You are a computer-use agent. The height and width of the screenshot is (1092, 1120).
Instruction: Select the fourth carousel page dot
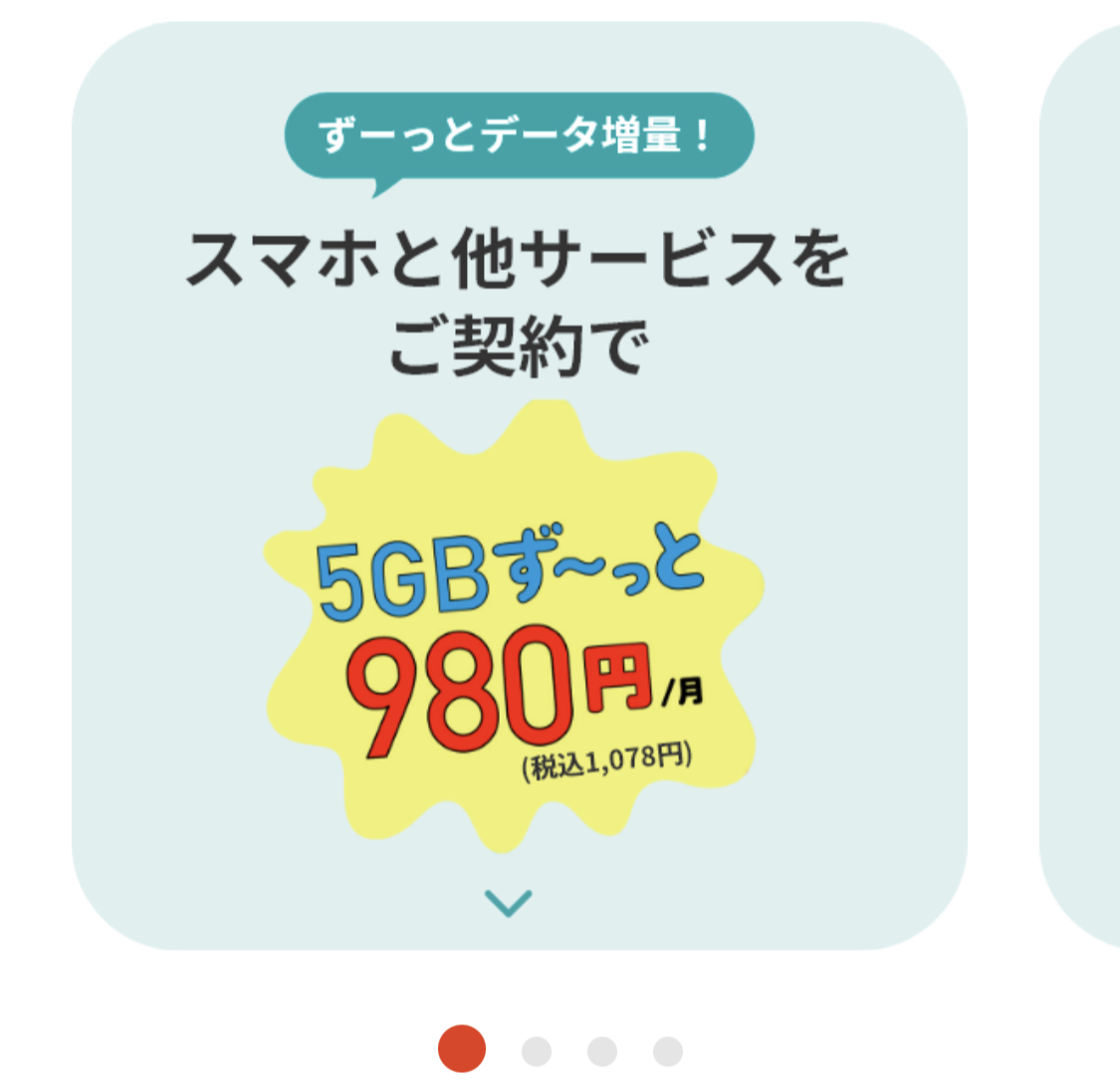(x=668, y=1051)
